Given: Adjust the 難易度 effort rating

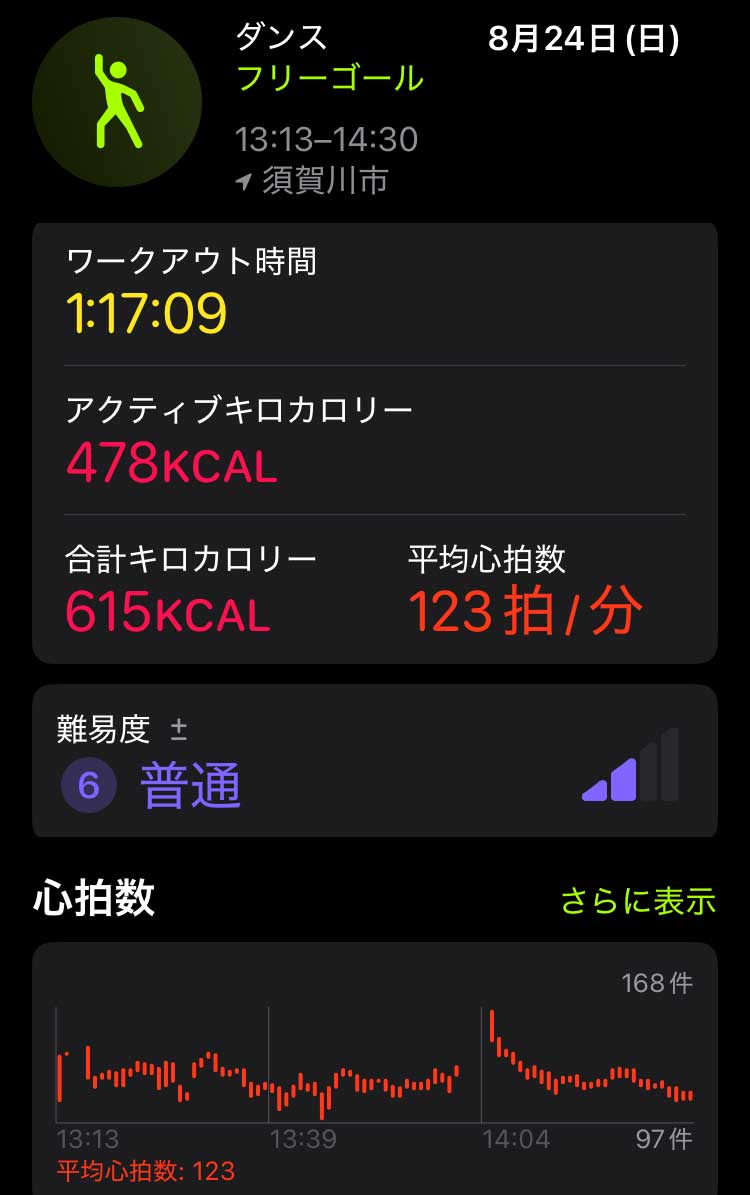Looking at the screenshot, I should click(x=178, y=731).
